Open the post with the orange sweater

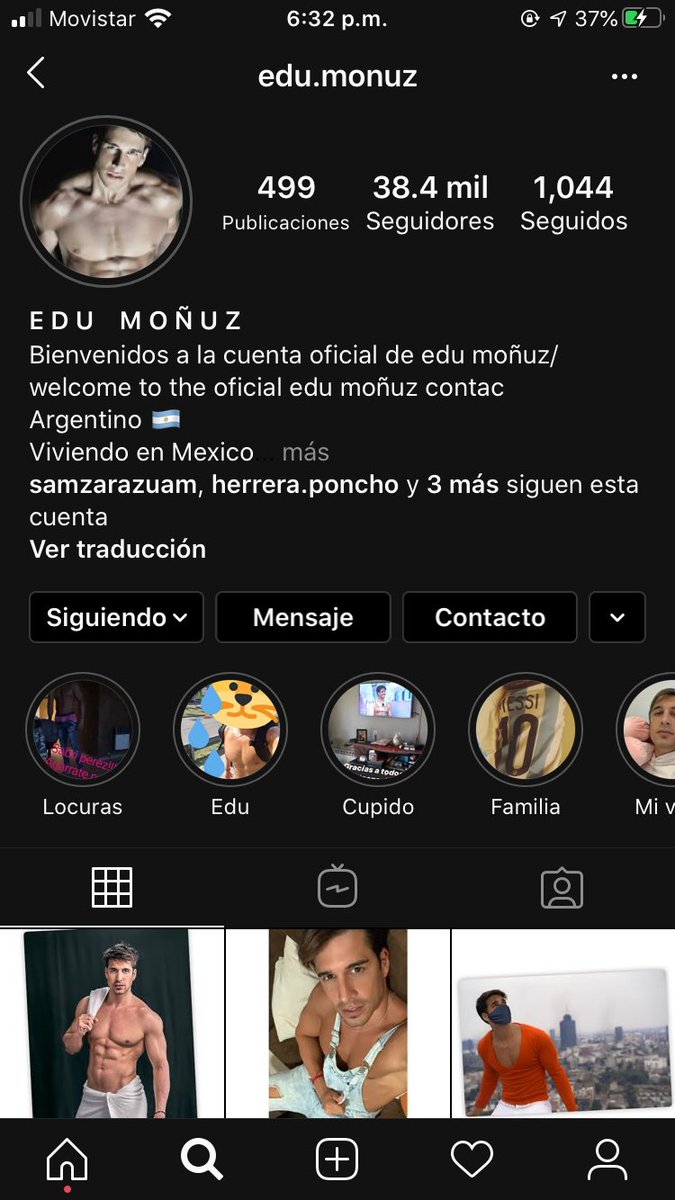coord(563,1023)
